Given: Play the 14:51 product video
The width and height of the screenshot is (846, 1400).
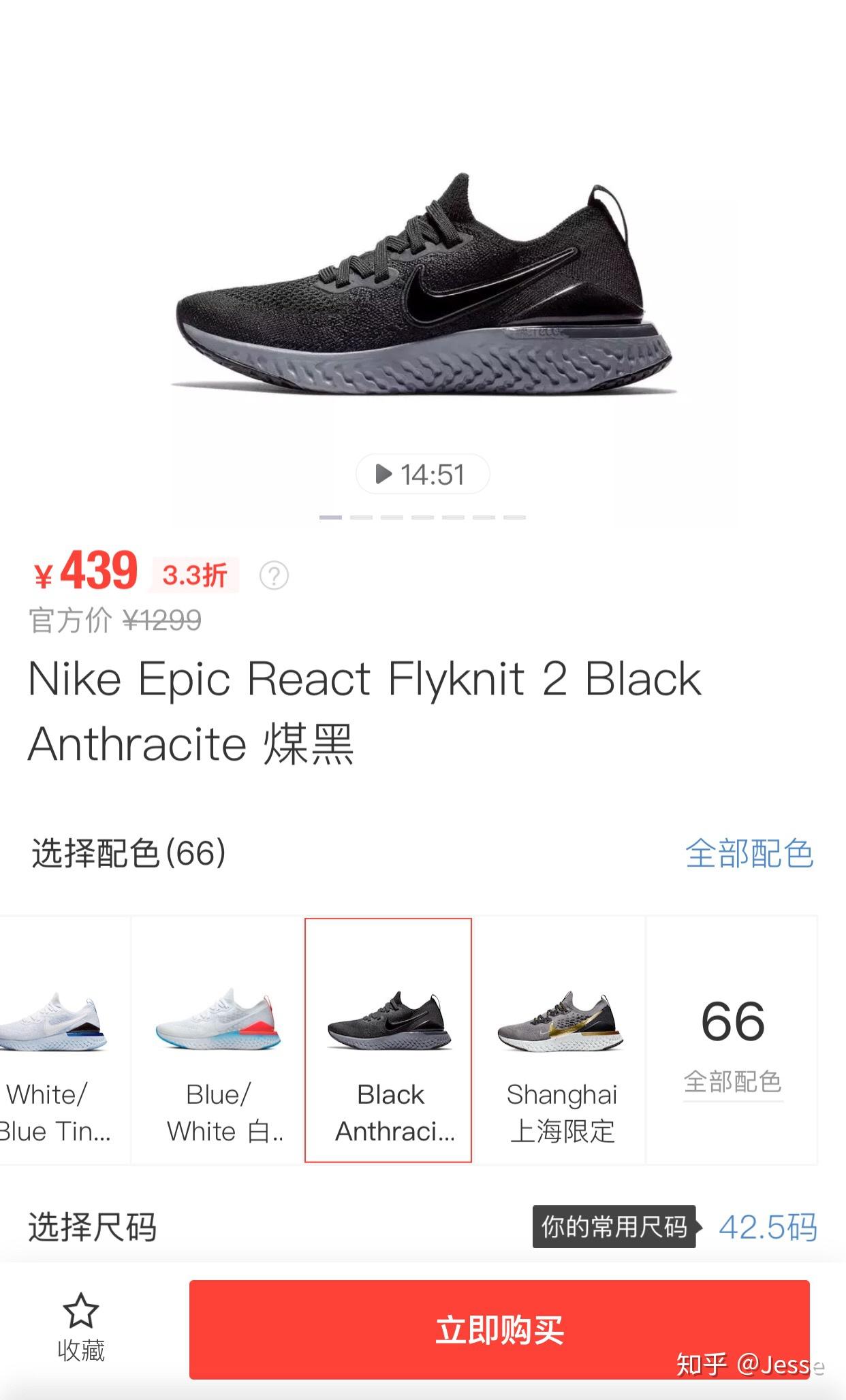Looking at the screenshot, I should tap(422, 474).
